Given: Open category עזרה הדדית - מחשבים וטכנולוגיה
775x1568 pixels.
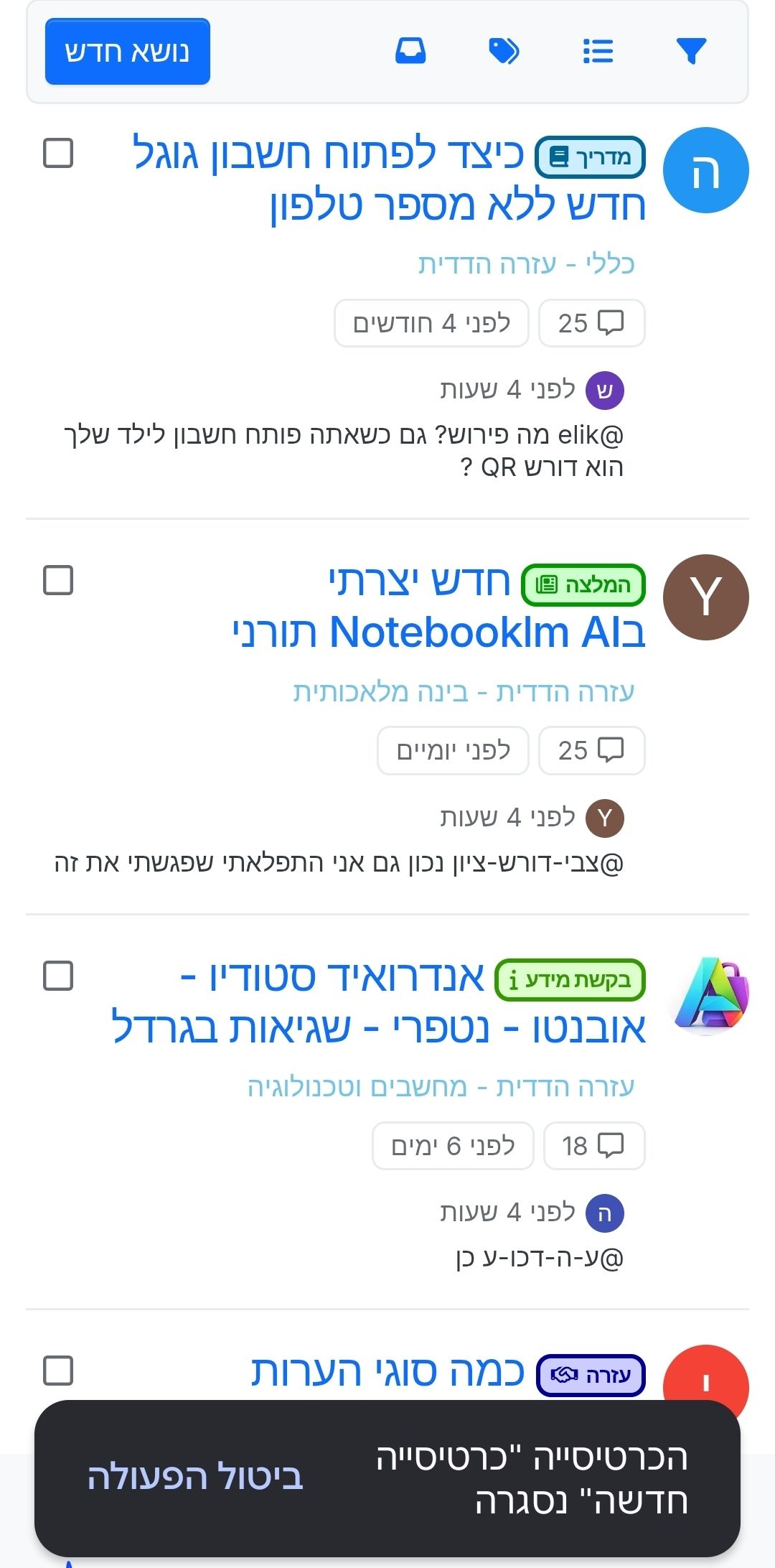Looking at the screenshot, I should click(441, 1087).
